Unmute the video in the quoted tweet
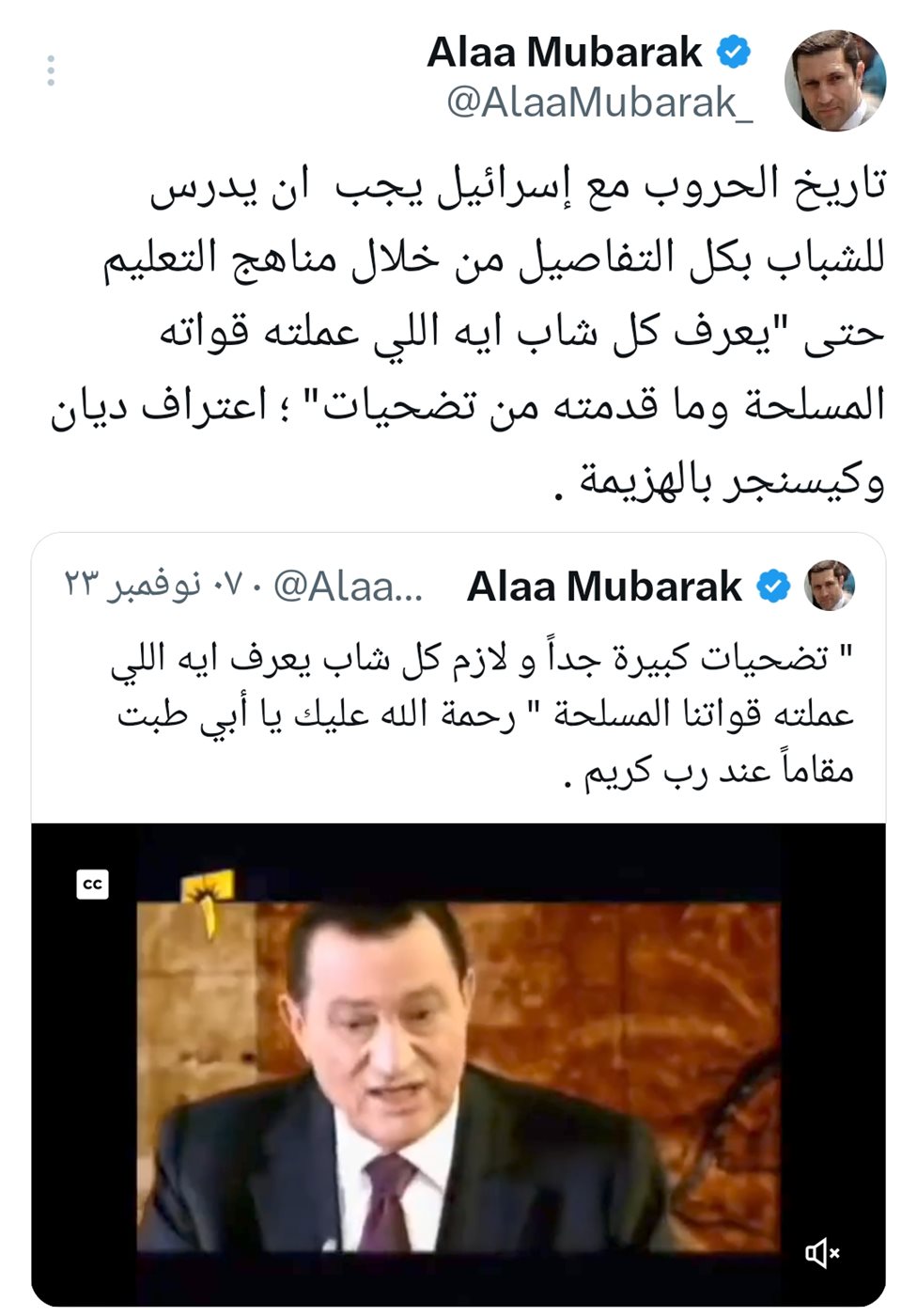 pos(821,1252)
